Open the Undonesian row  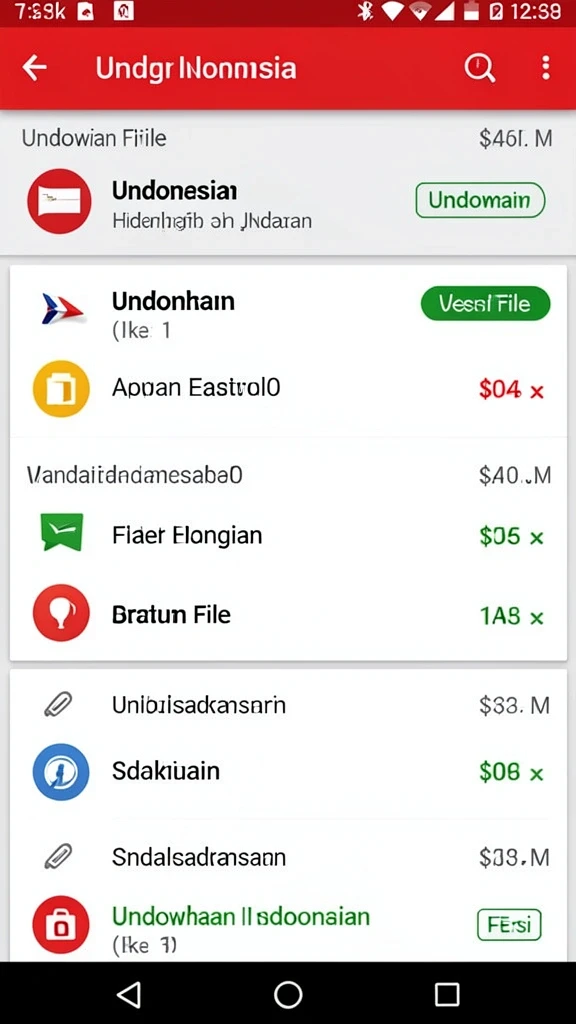click(x=288, y=202)
